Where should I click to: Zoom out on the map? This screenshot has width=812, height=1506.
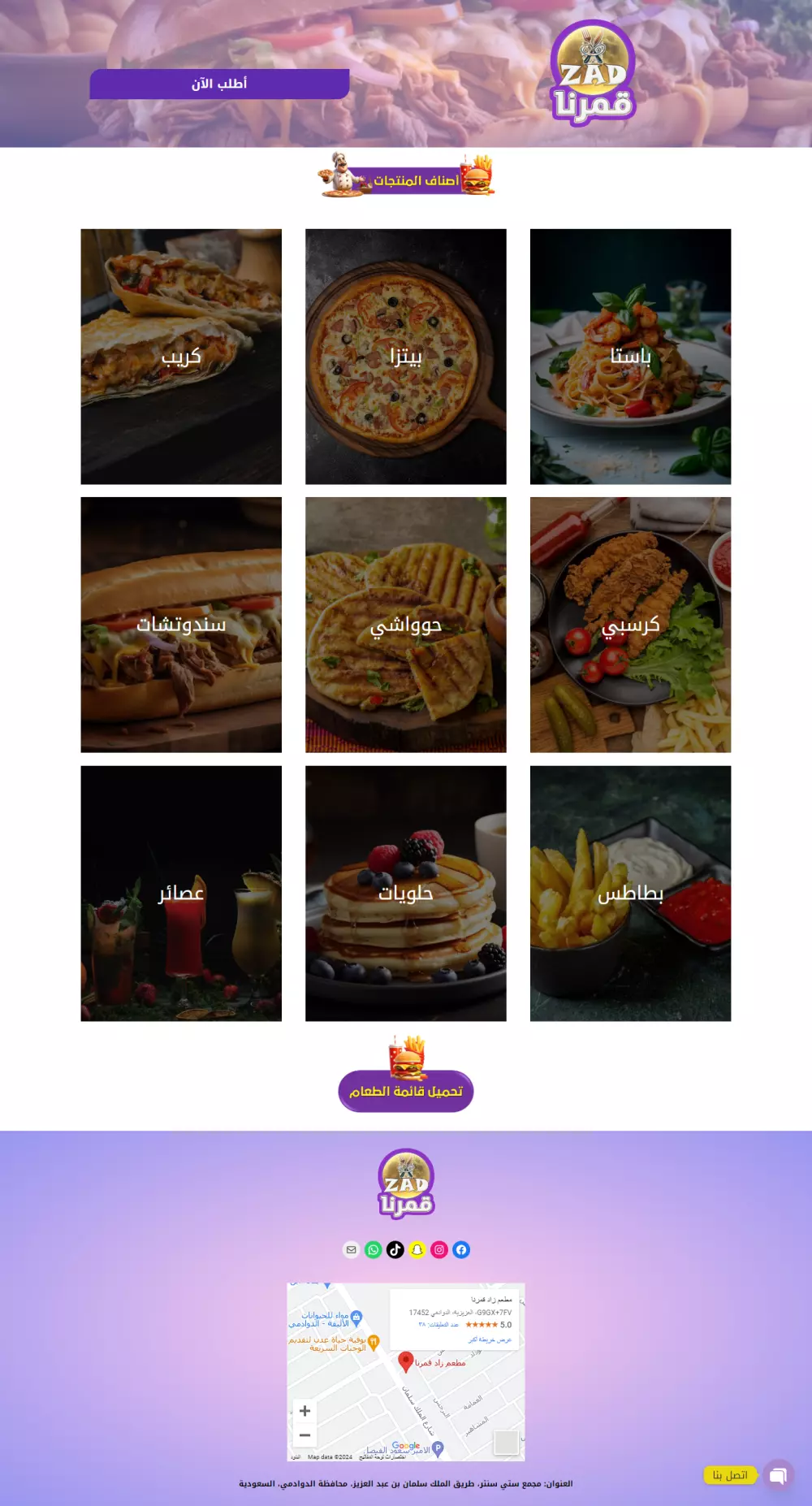pos(304,1435)
